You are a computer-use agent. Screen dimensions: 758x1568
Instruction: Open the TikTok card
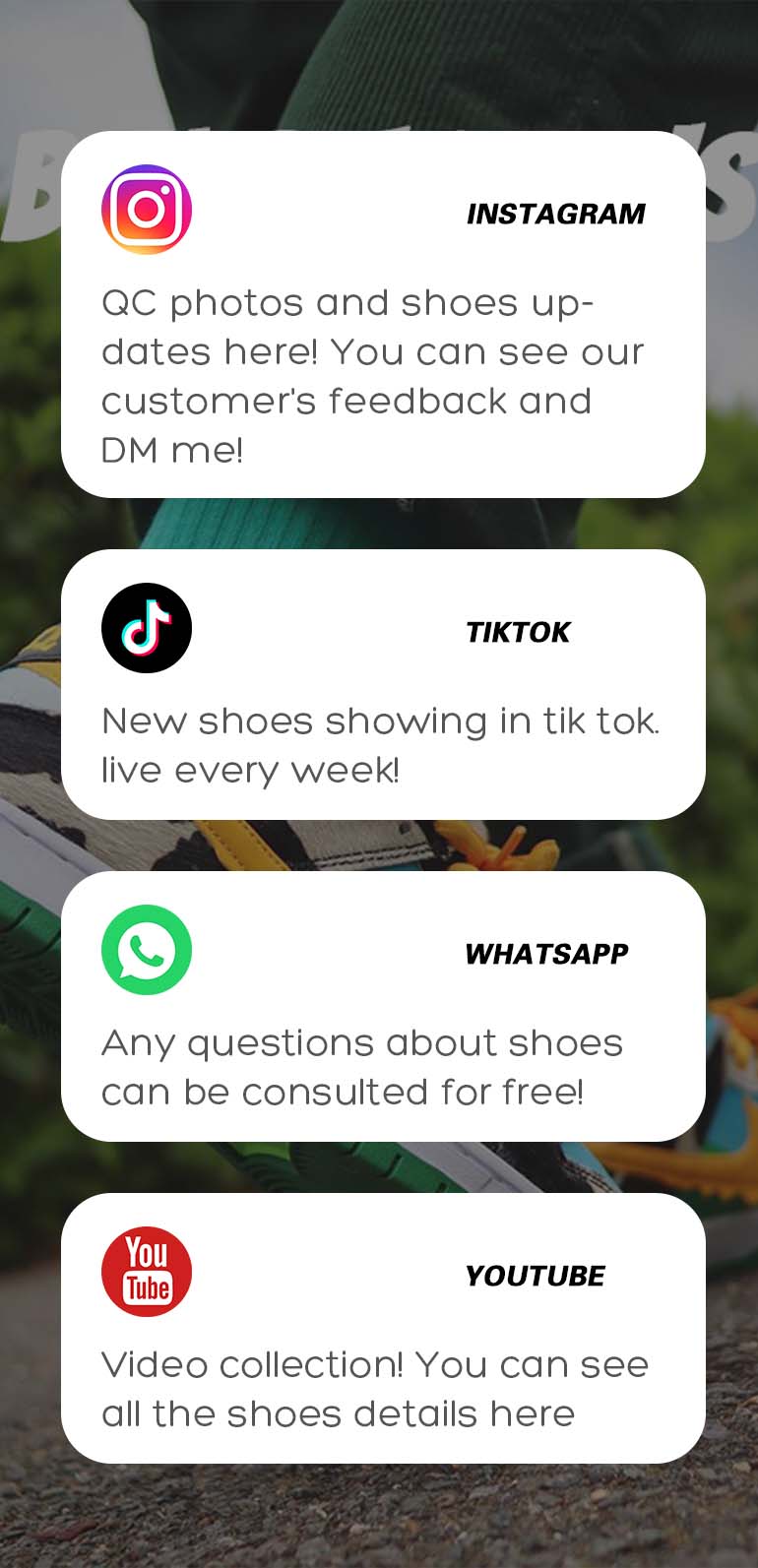pos(383,684)
